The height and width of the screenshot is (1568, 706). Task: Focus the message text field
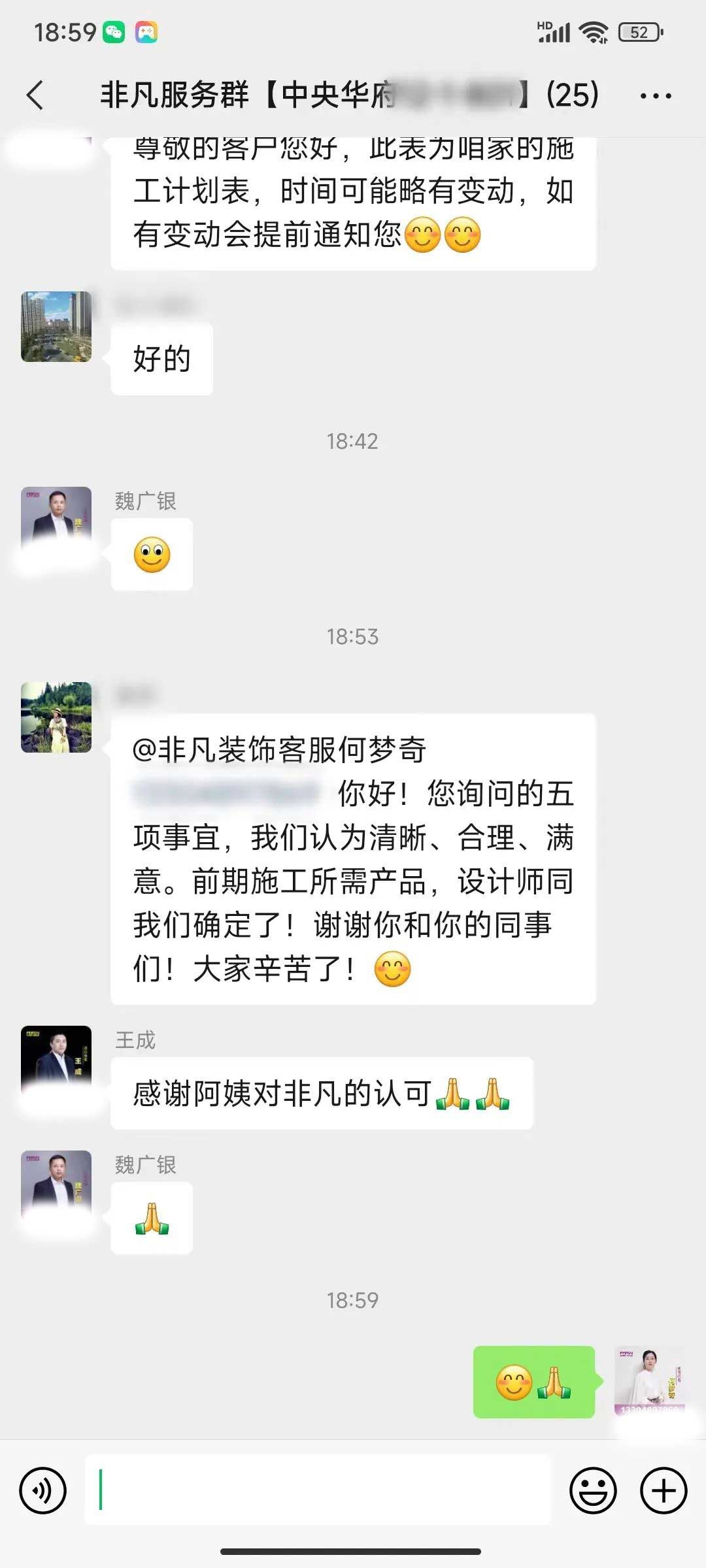[x=318, y=1491]
